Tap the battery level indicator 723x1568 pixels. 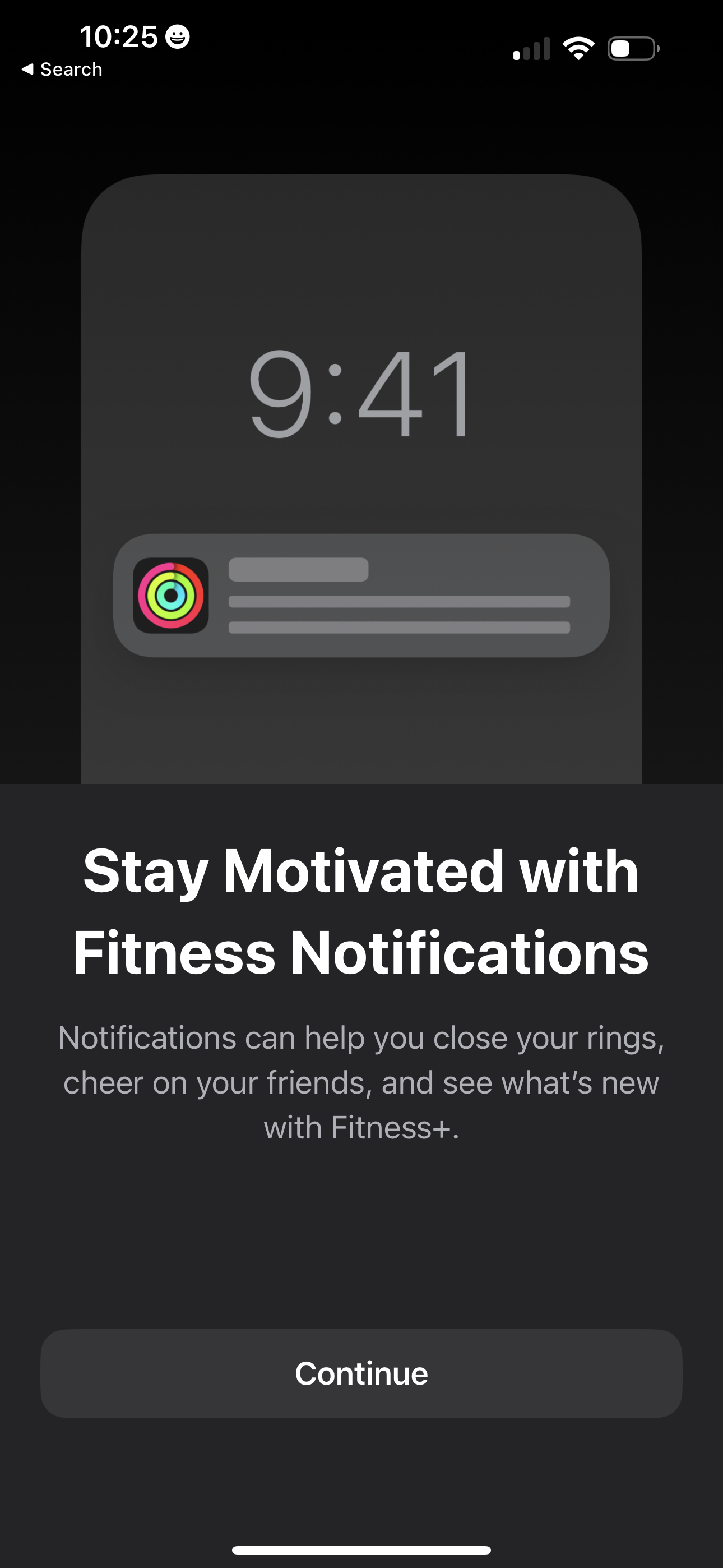tap(633, 48)
